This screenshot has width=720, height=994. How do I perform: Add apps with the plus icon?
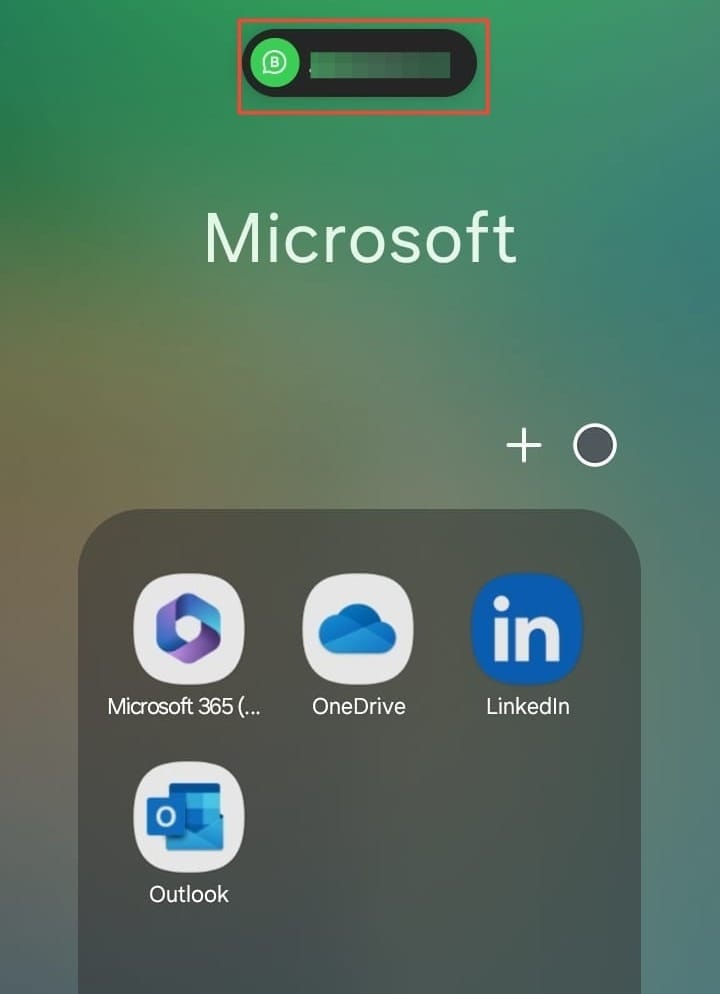(x=524, y=447)
